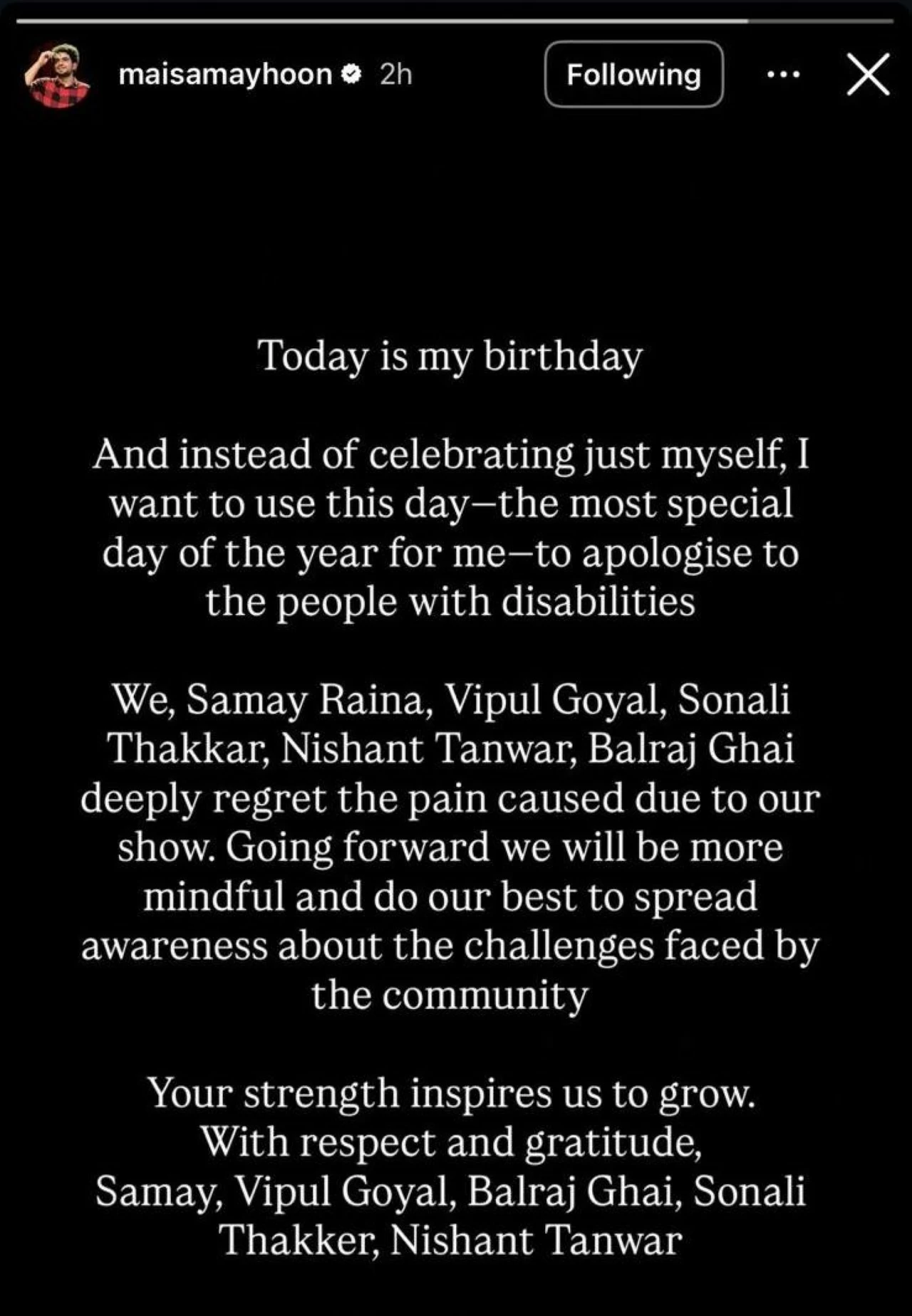Open the three-dot story options menu

pyautogui.click(x=783, y=75)
